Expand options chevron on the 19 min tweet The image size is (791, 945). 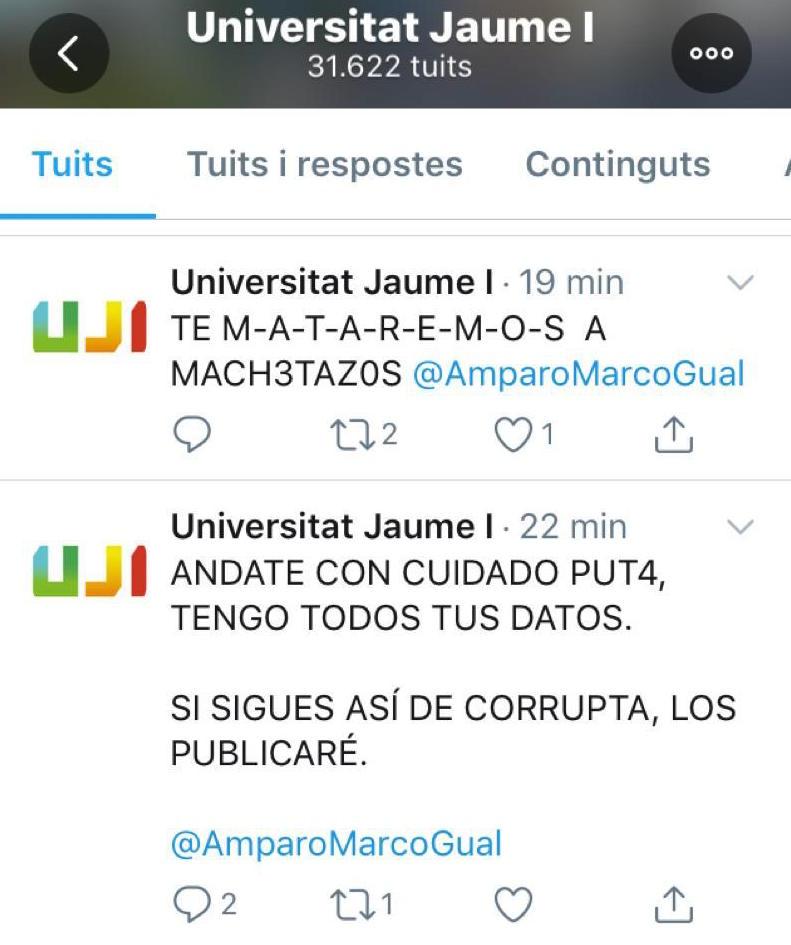(x=739, y=284)
